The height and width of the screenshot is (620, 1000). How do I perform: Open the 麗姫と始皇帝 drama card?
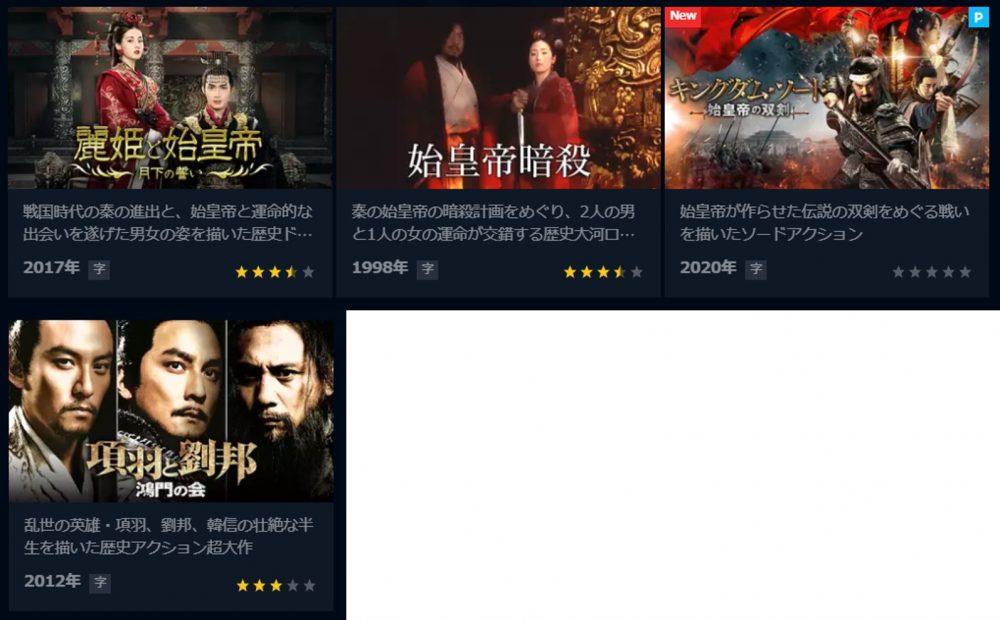(x=170, y=100)
